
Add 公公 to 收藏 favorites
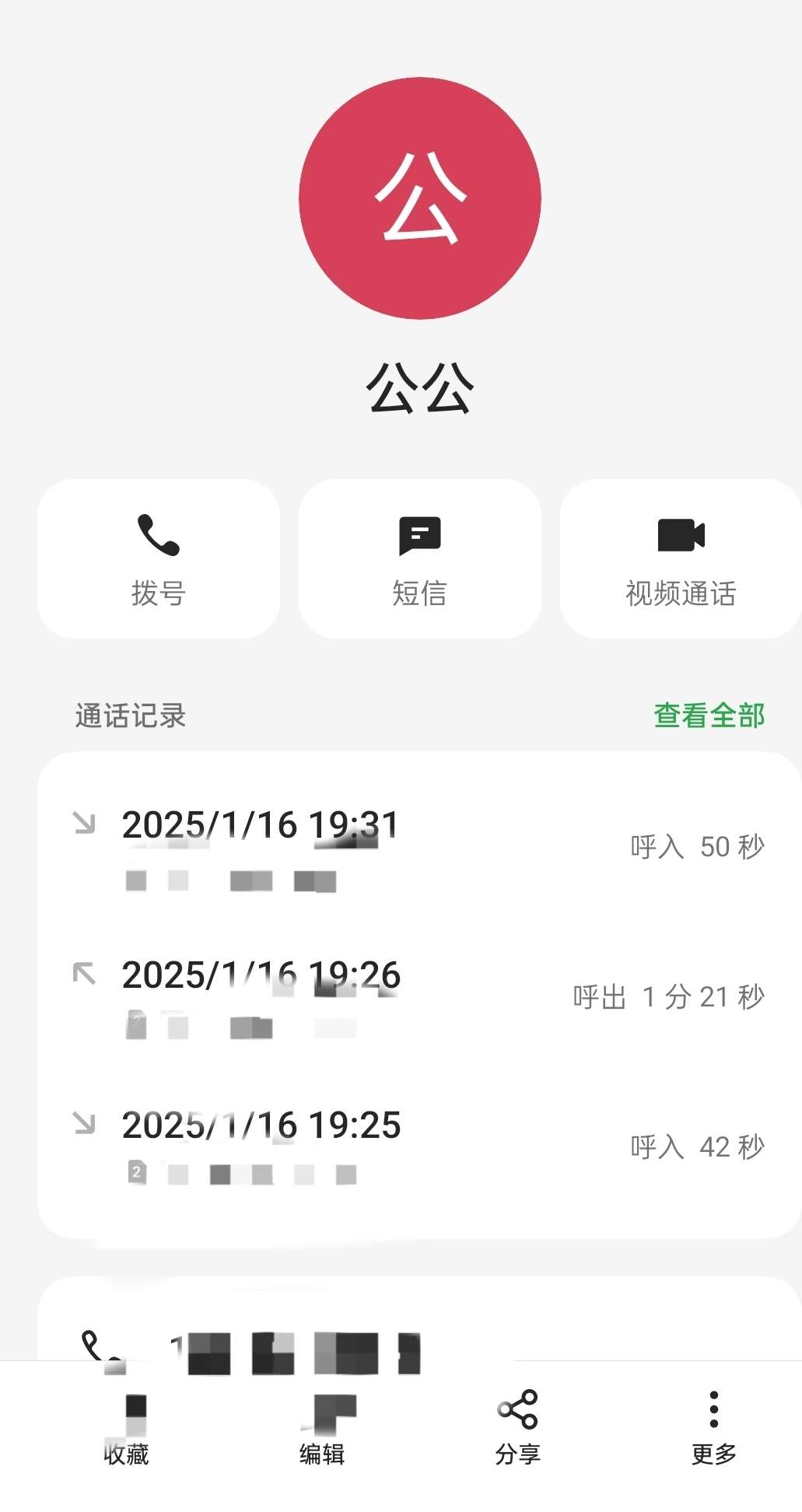point(127,1428)
